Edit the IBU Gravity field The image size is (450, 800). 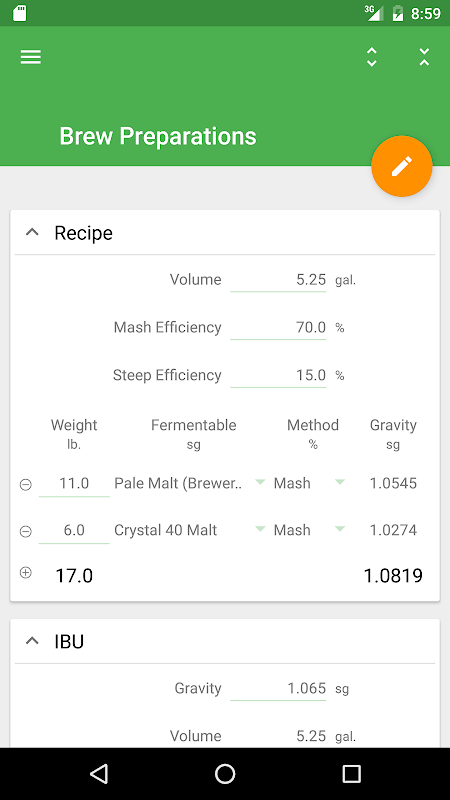click(278, 689)
